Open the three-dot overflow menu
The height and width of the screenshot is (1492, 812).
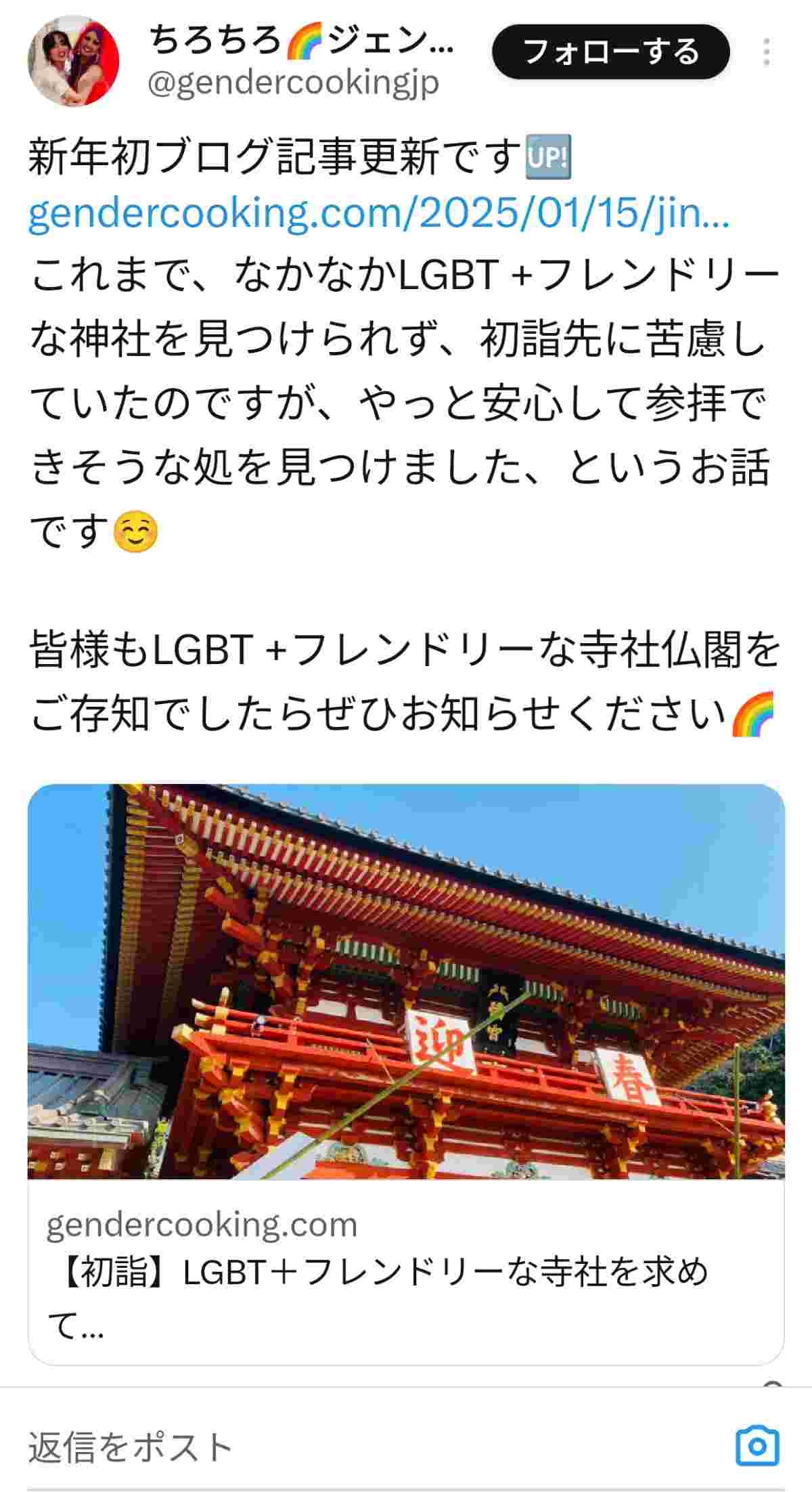point(766,52)
